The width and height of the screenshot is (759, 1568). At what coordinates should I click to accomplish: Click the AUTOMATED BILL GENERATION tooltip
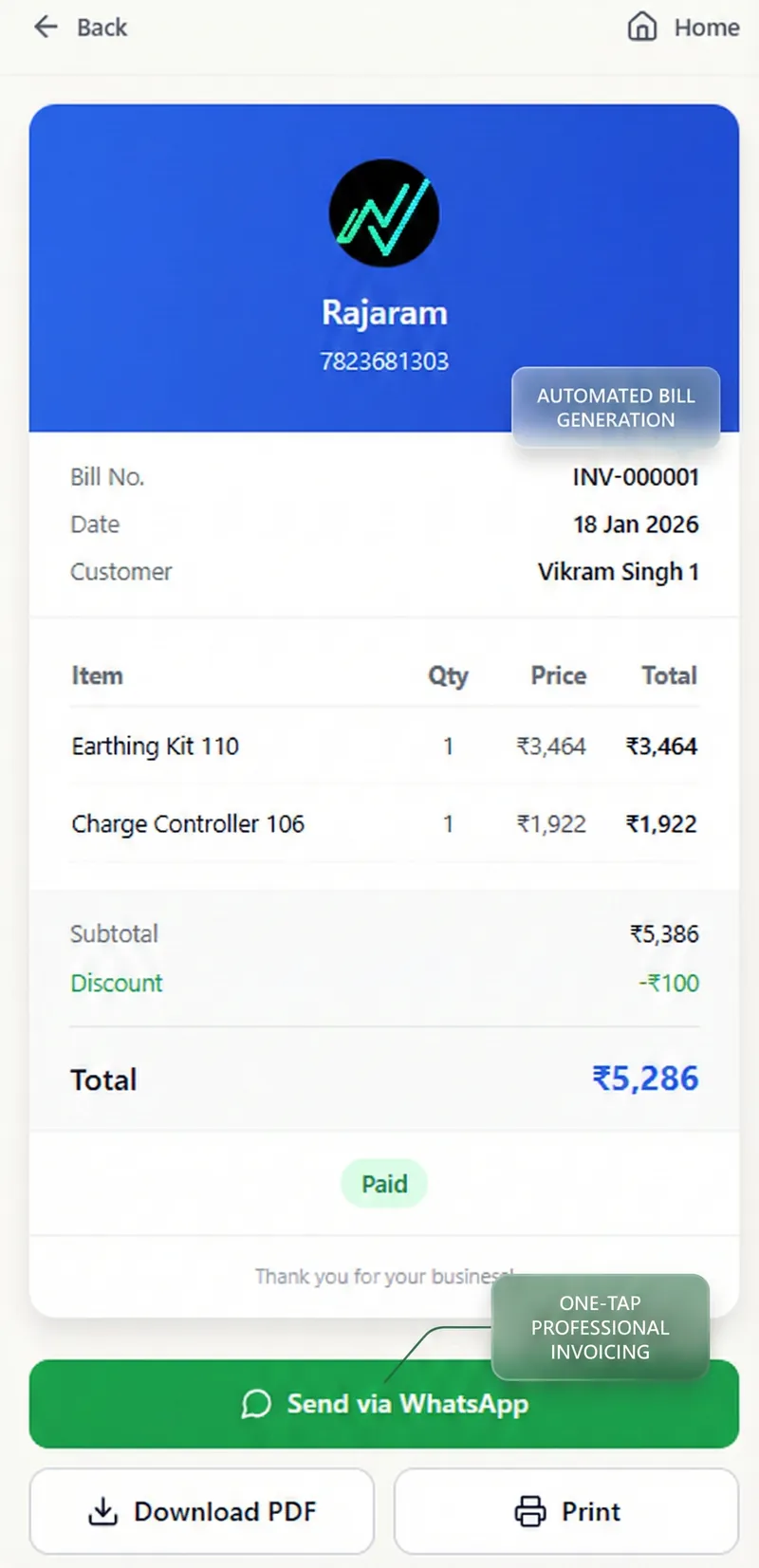click(x=616, y=407)
